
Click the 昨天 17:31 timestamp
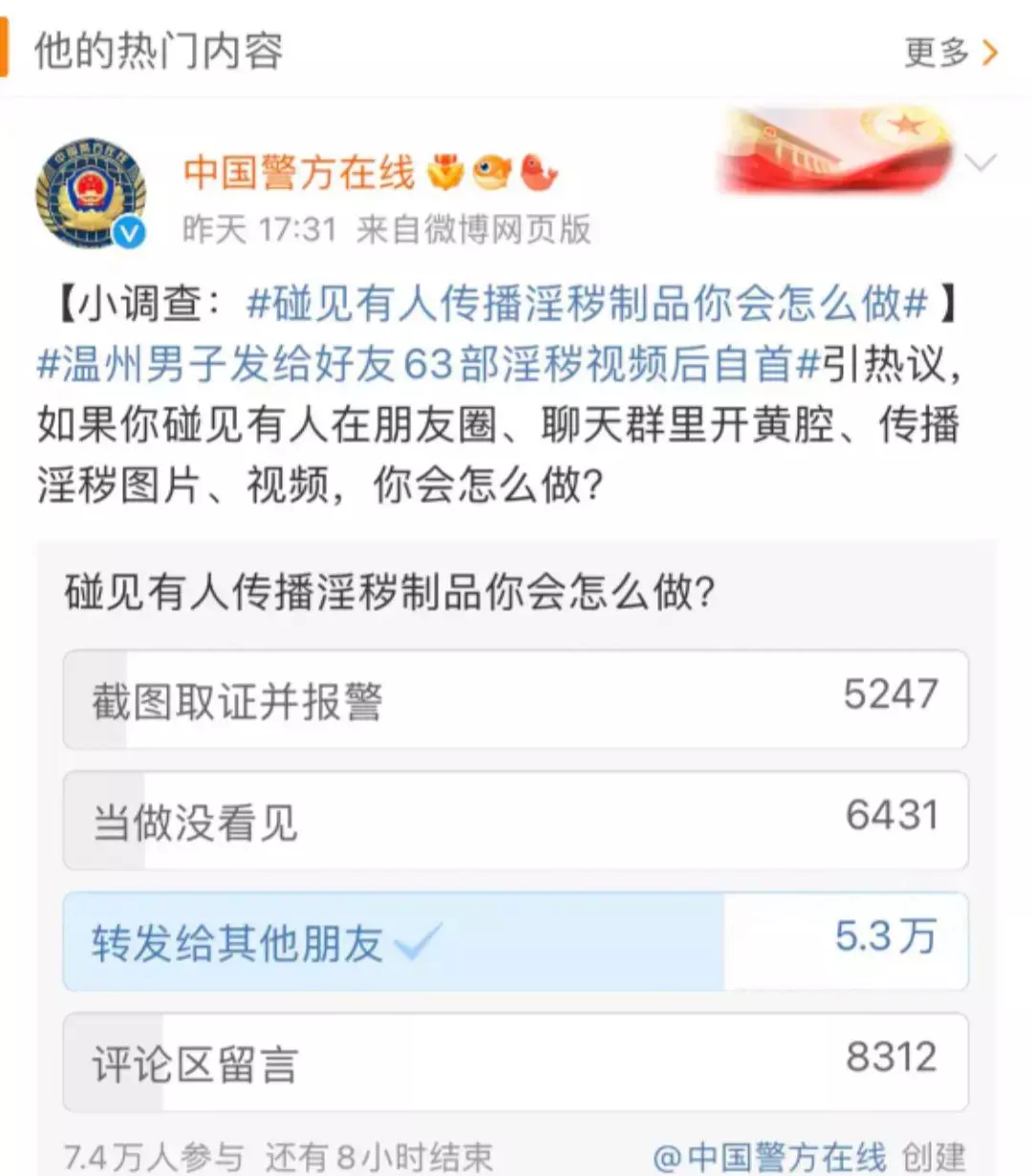click(x=258, y=229)
